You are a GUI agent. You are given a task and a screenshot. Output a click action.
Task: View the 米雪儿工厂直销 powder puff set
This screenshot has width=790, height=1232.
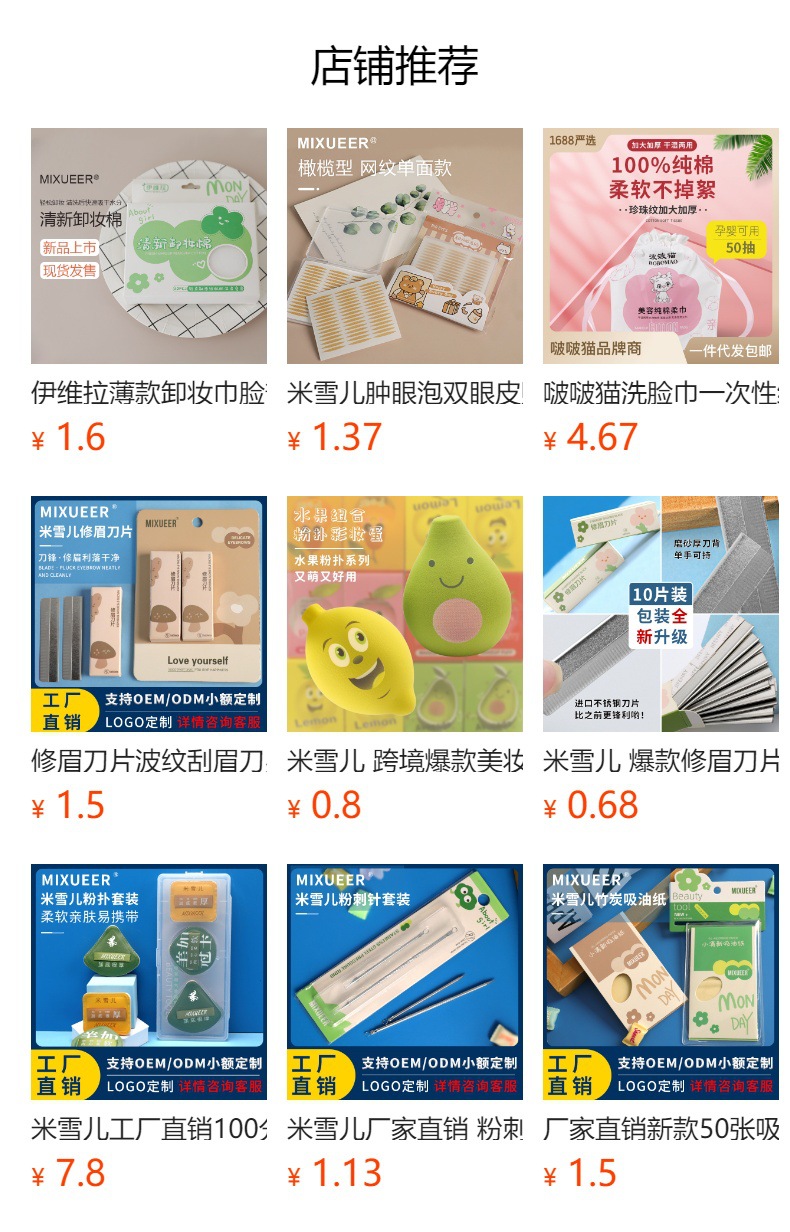coord(148,982)
